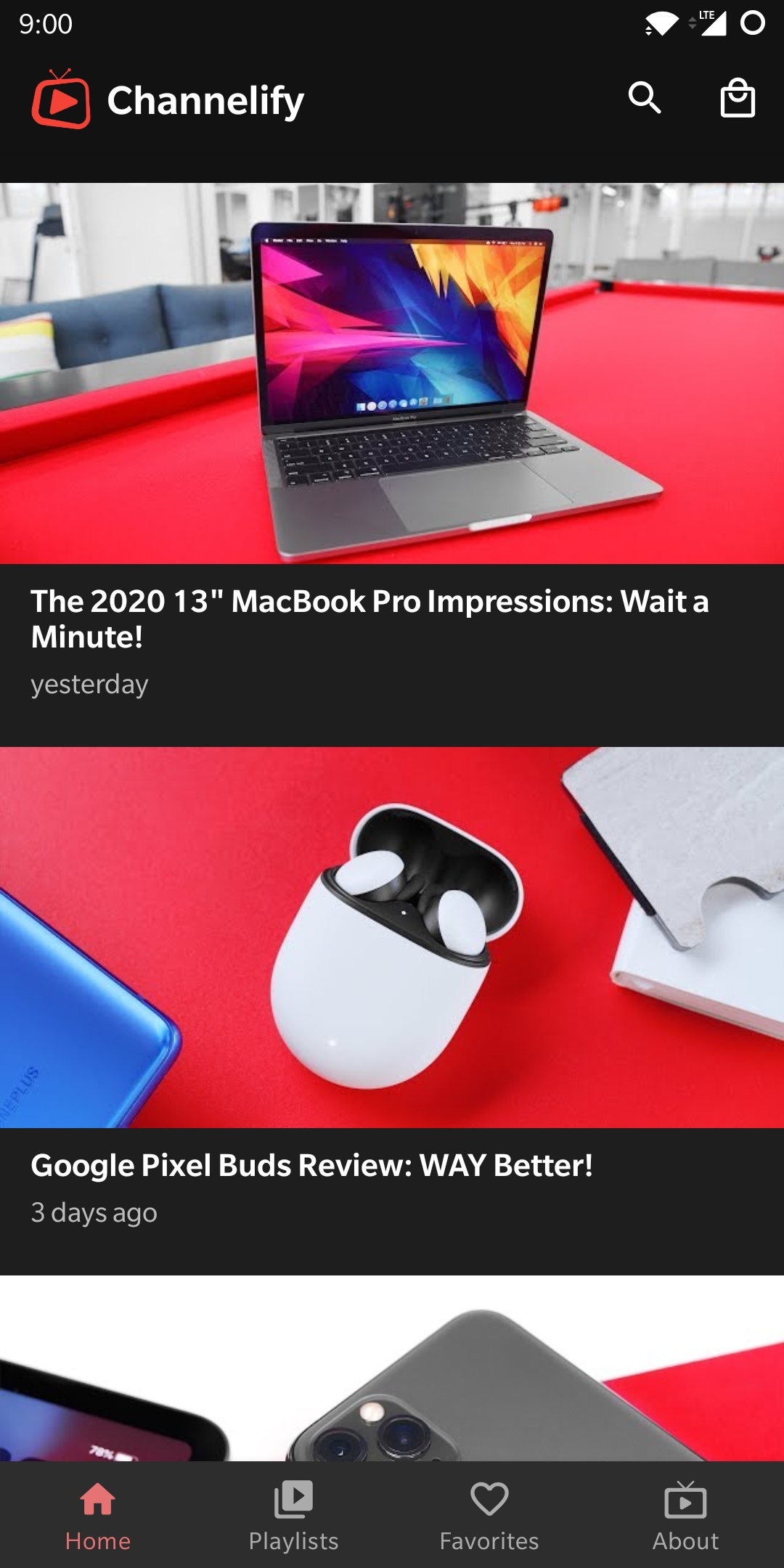Screen dimensions: 784x1568
Task: Open the About tab
Action: point(685,1516)
